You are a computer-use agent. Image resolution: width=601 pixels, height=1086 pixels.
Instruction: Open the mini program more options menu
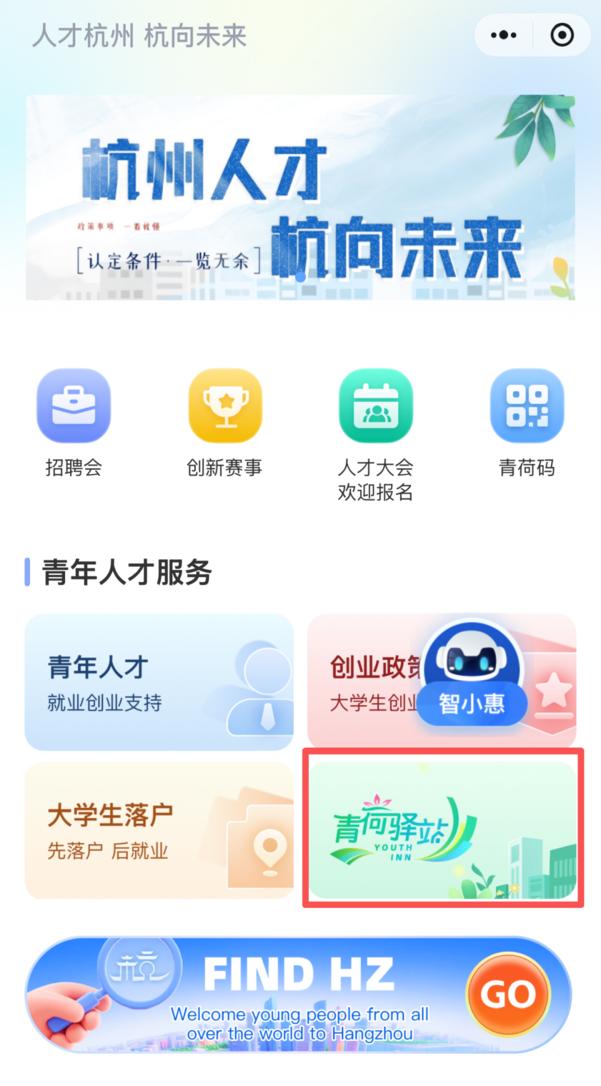point(505,36)
